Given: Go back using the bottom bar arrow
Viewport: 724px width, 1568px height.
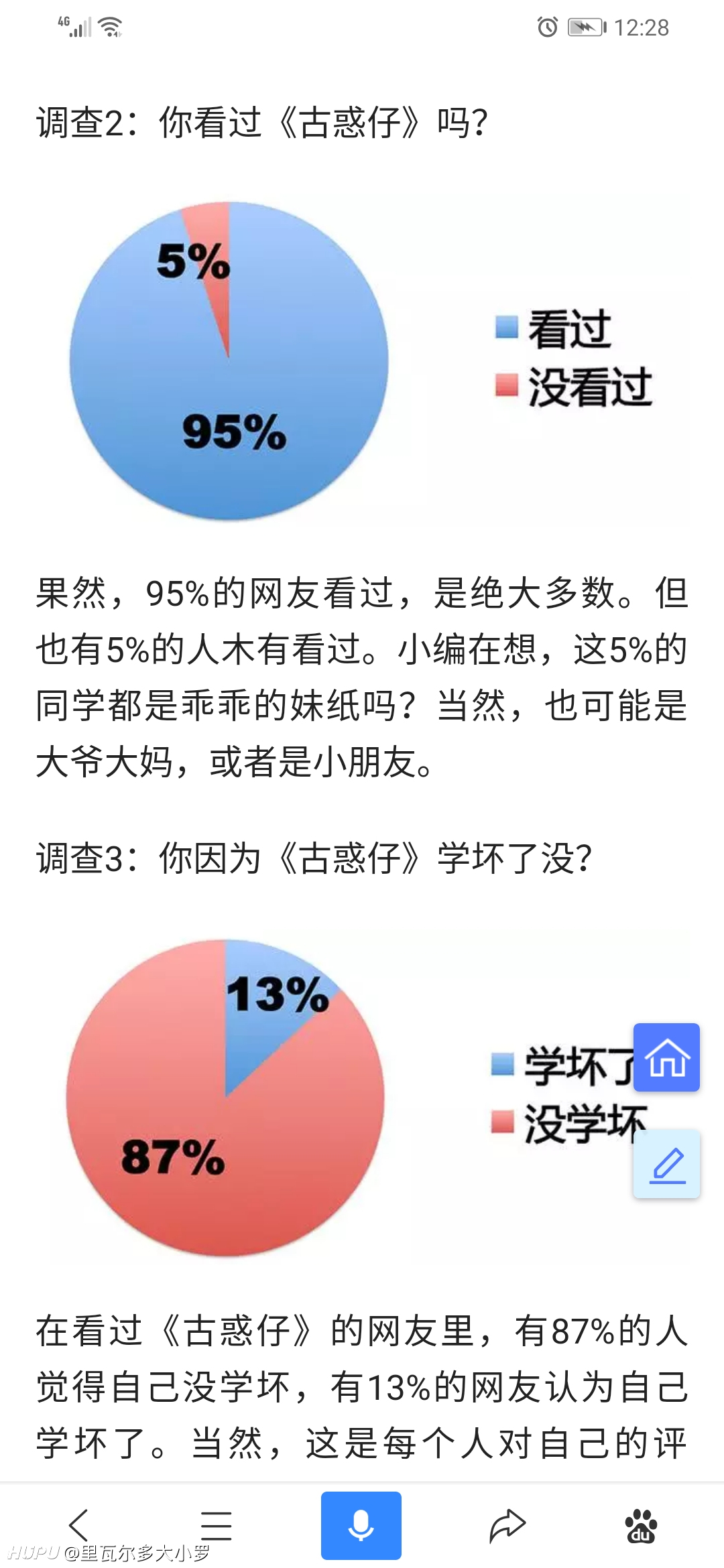Looking at the screenshot, I should click(79, 1525).
